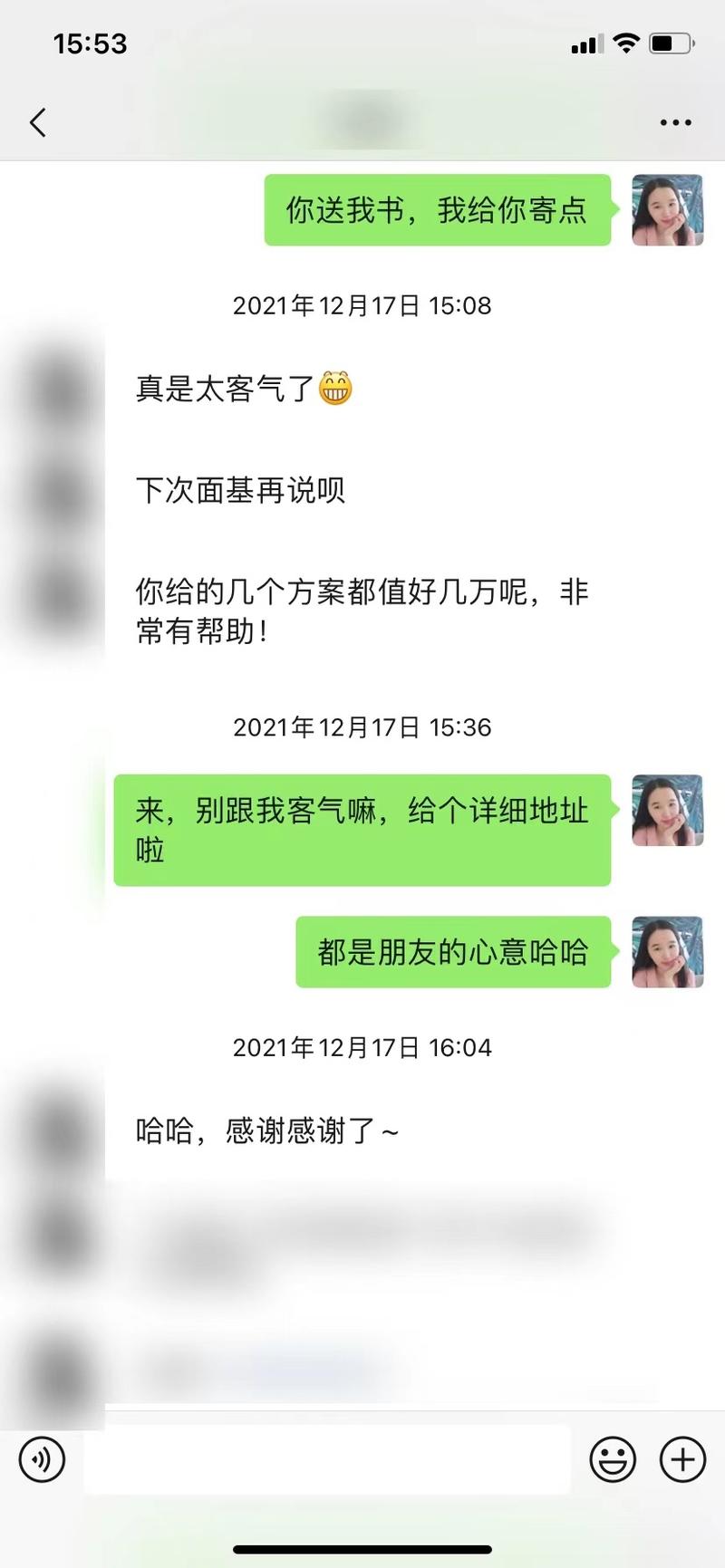
Task: Tap your avatar next to 都是朋友的心意哈哈
Action: click(x=667, y=952)
